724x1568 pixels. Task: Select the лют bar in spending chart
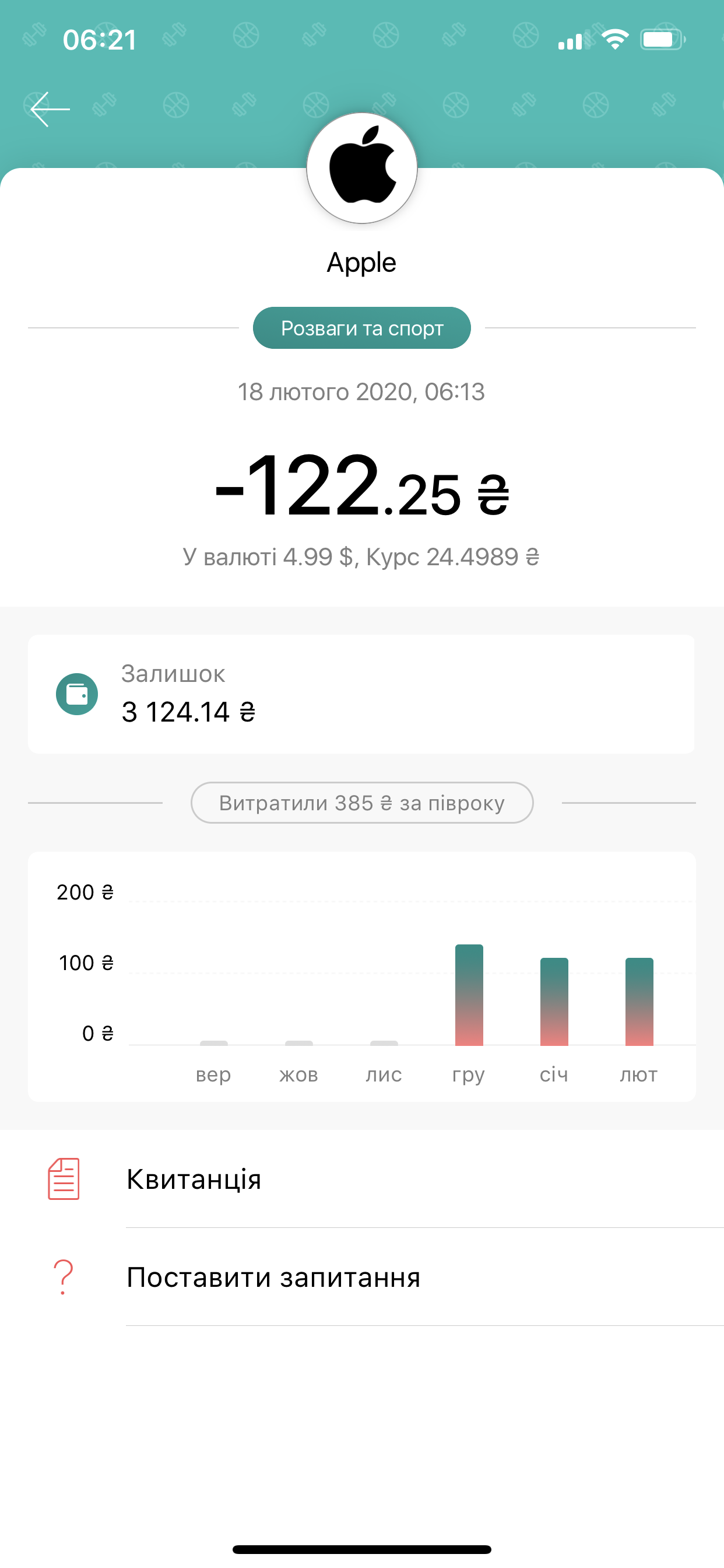point(639,1002)
